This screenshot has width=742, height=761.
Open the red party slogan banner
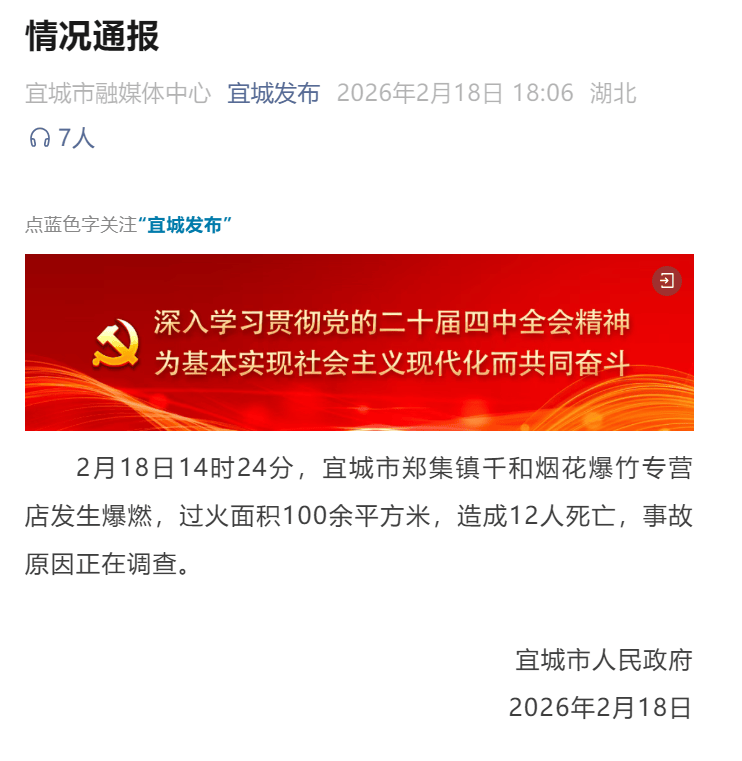[359, 342]
